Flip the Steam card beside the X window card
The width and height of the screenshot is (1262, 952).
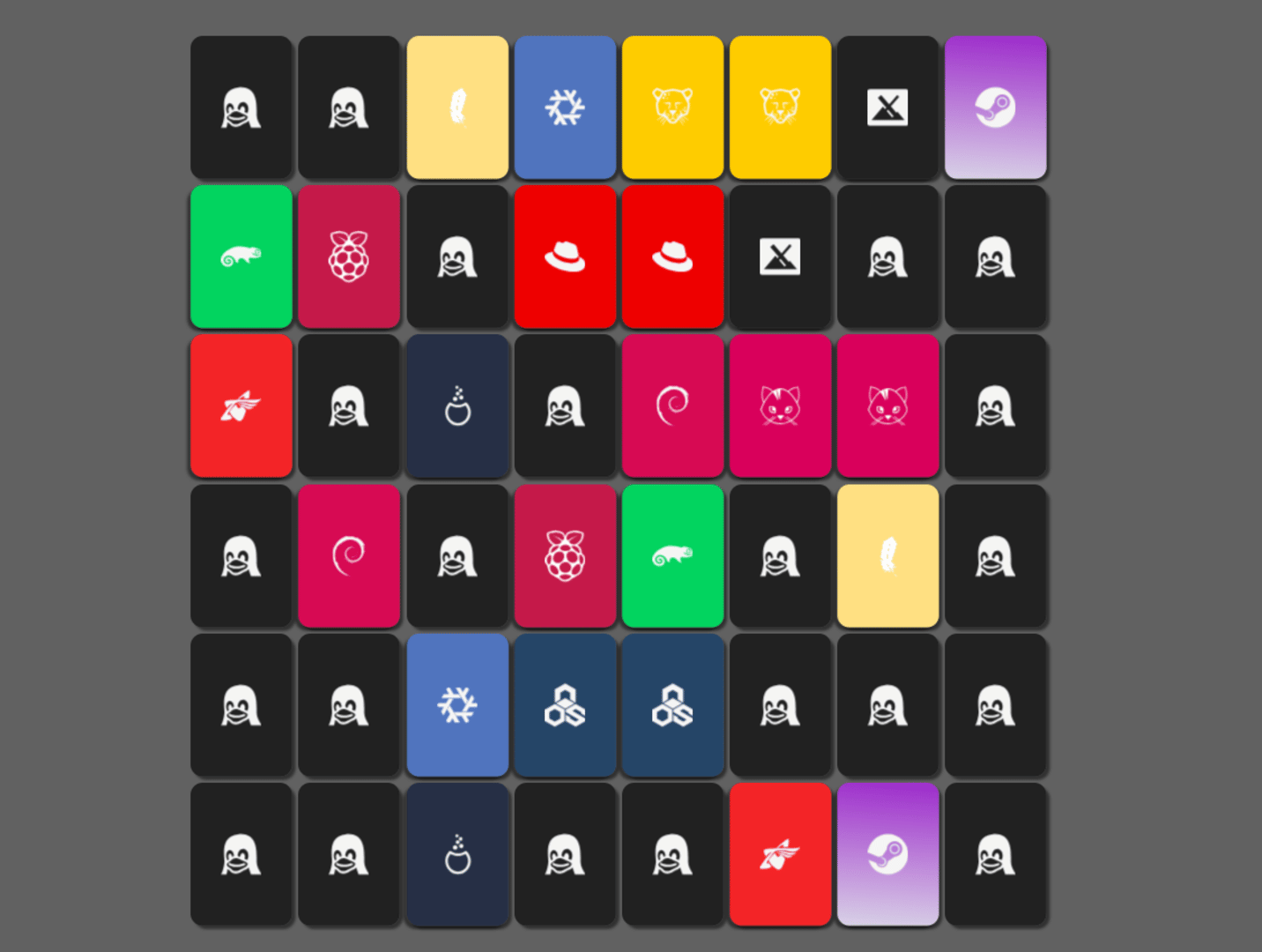point(995,108)
